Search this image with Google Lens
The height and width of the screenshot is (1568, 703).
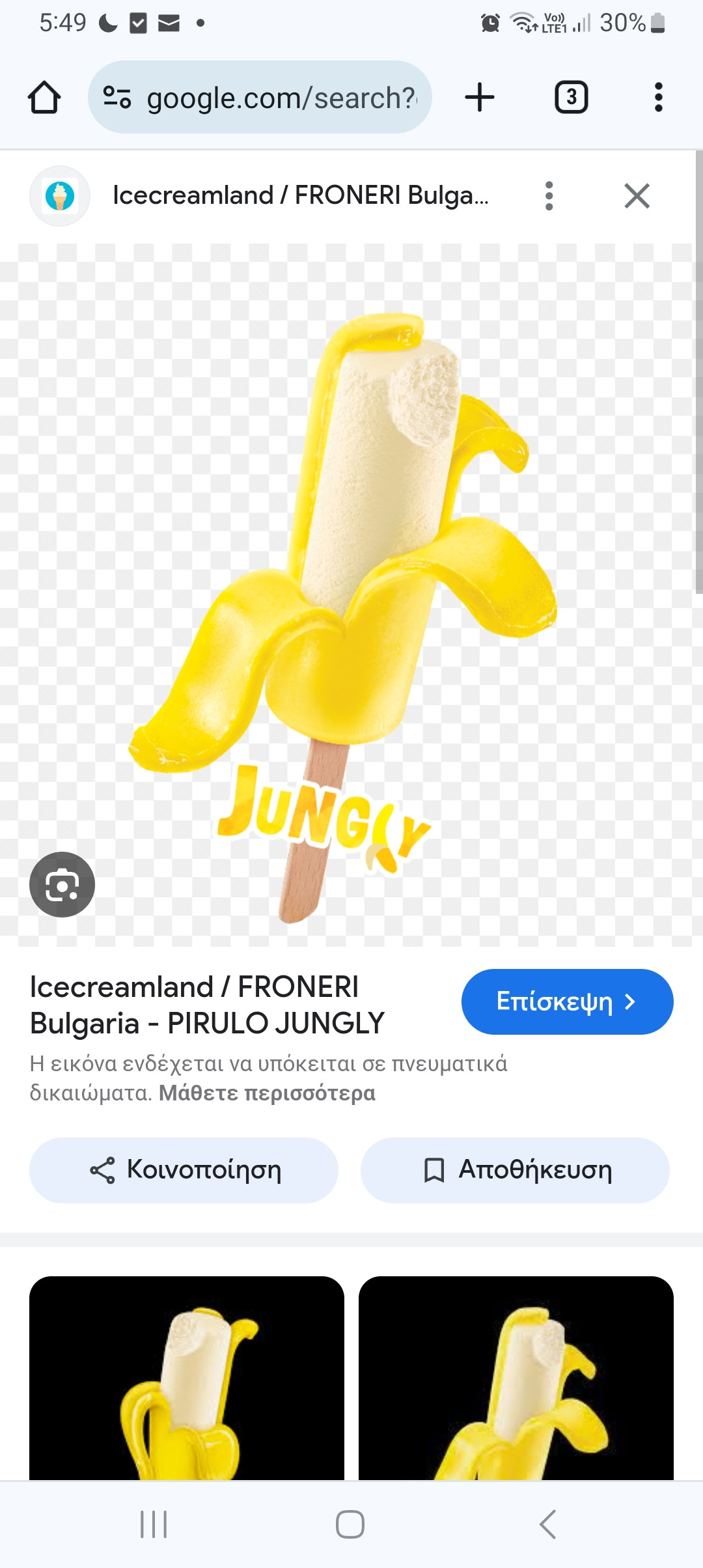62,884
